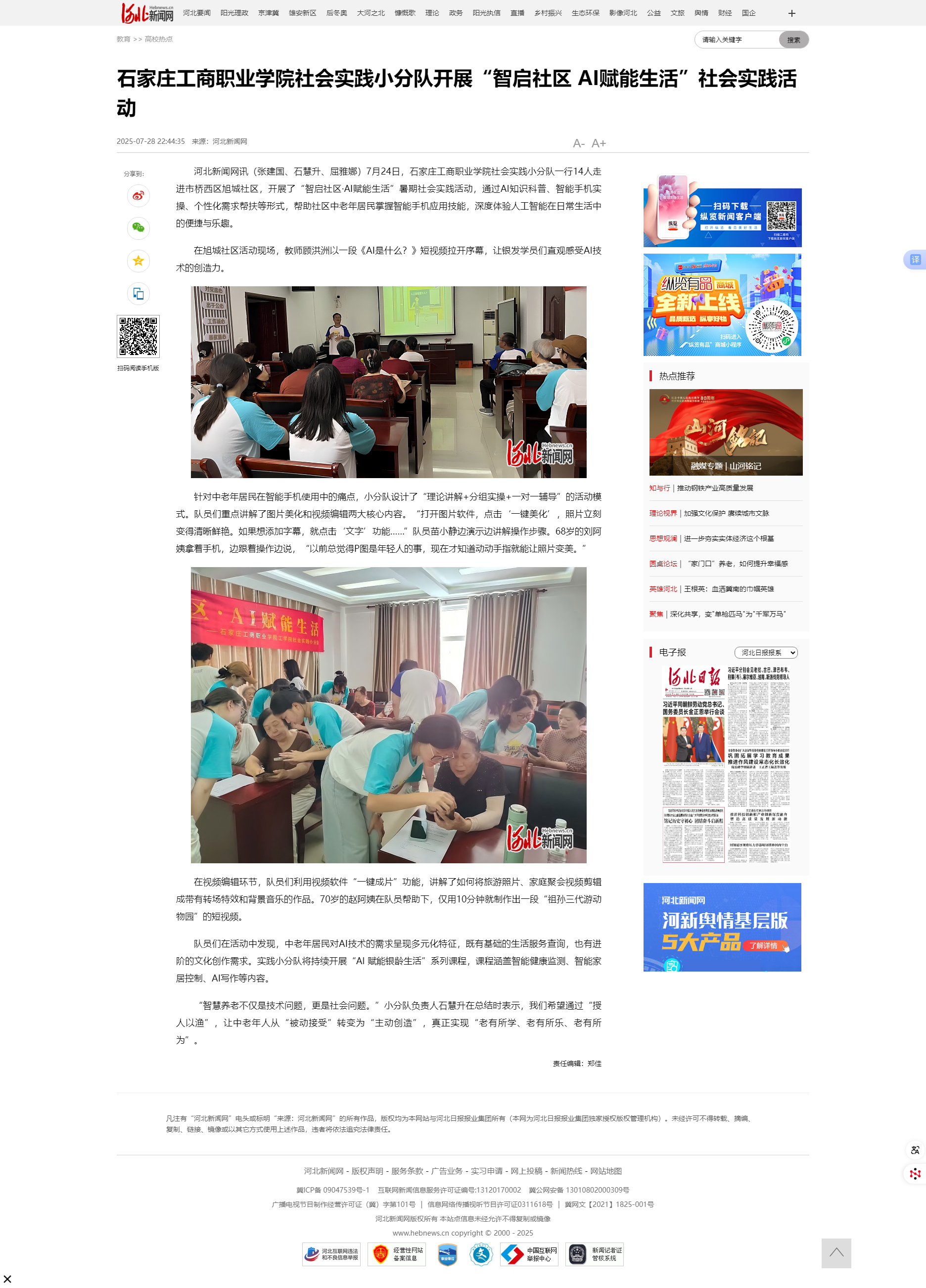Share the article via WeChat
This screenshot has width=926, height=1288.
tap(138, 228)
